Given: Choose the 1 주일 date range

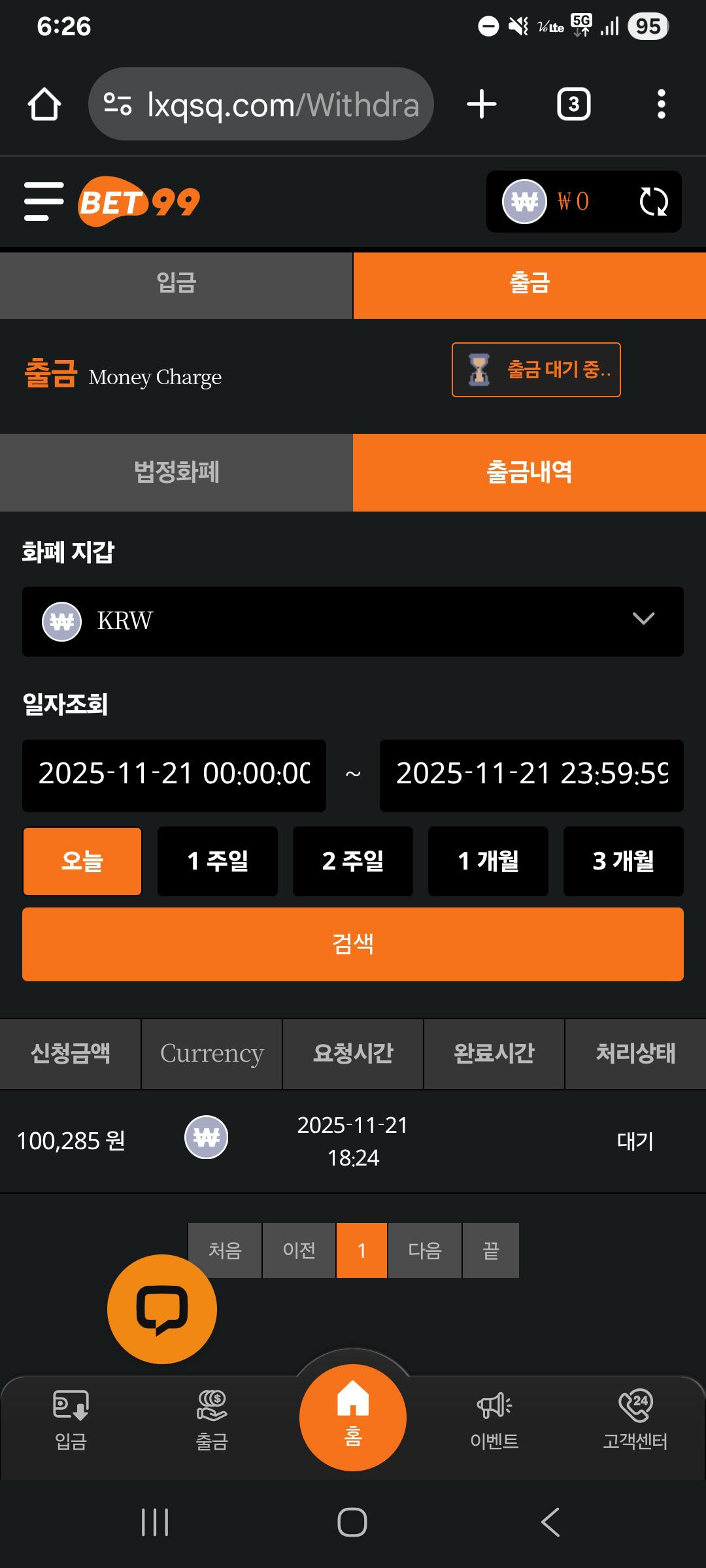Looking at the screenshot, I should pyautogui.click(x=217, y=861).
